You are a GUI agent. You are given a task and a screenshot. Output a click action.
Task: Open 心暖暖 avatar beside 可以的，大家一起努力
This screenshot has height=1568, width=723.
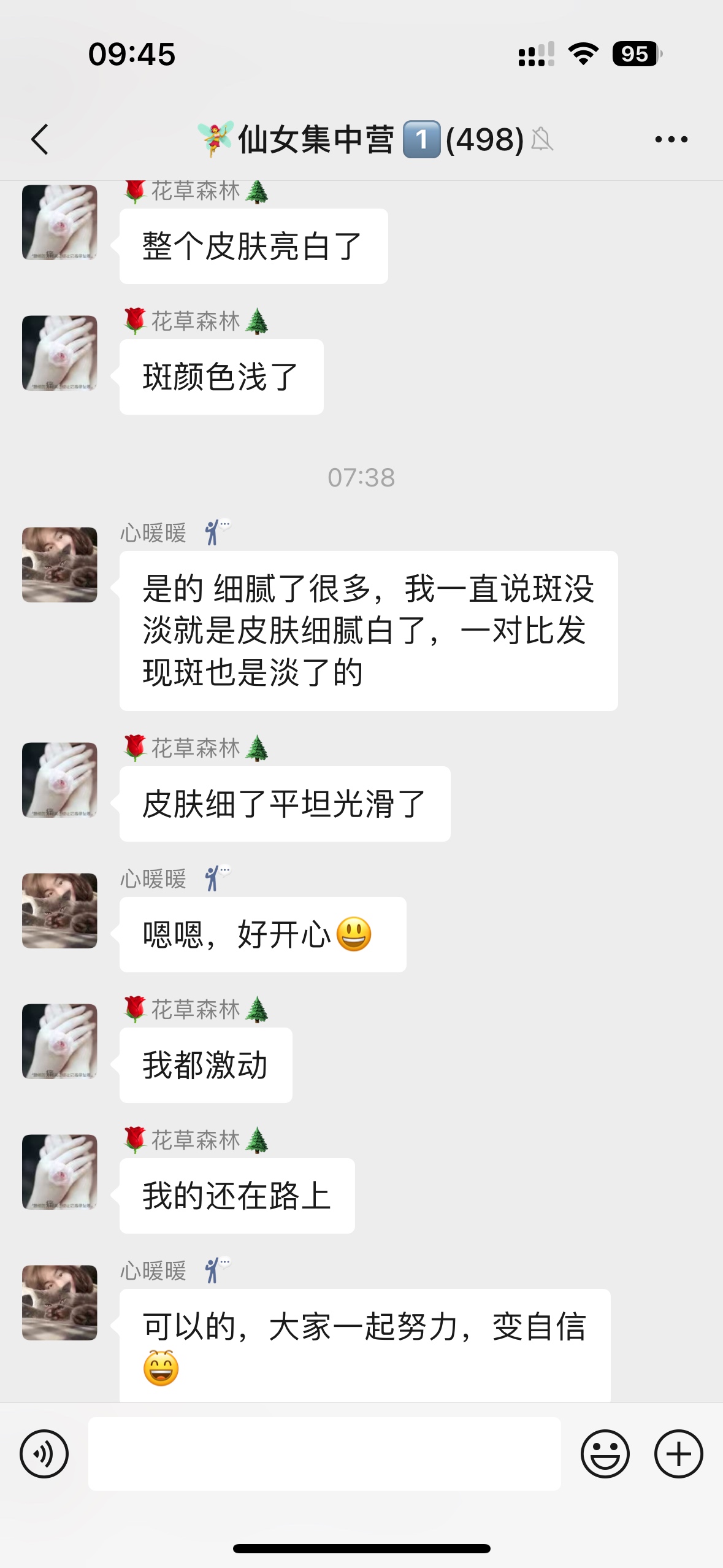[x=59, y=1302]
